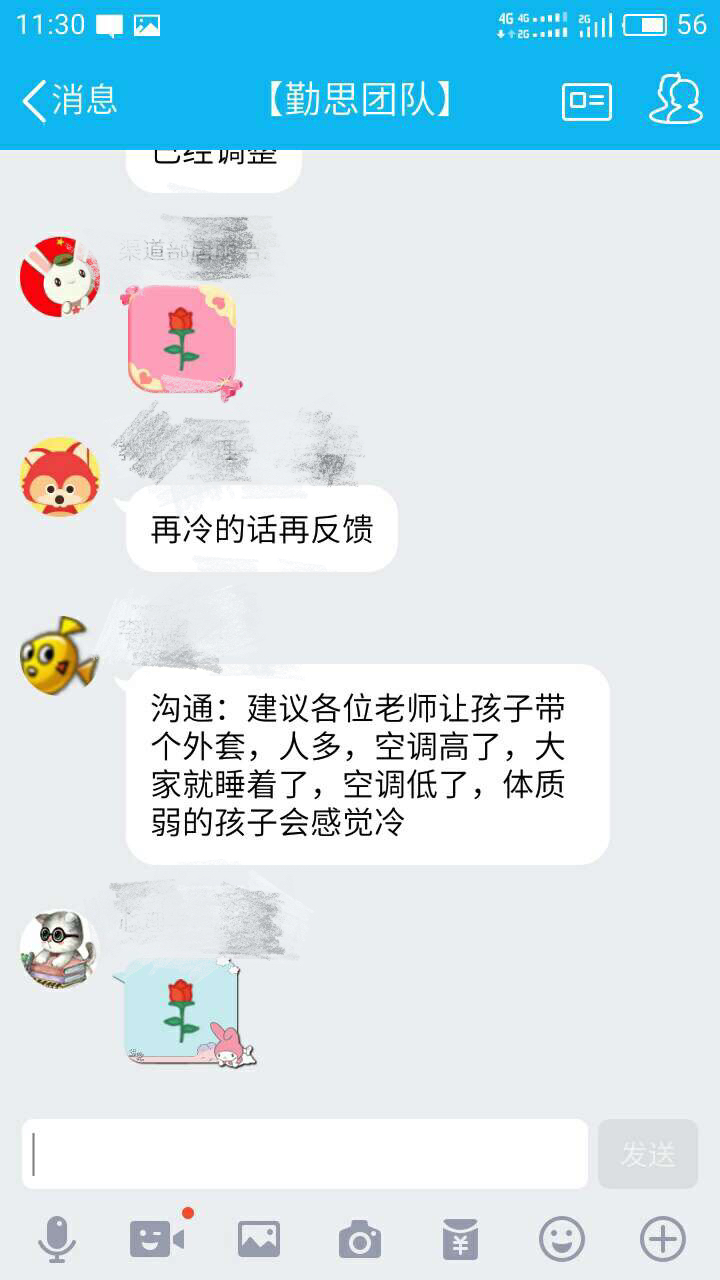Send a red packet via ¥ icon
Viewport: 720px width, 1280px height.
461,1240
